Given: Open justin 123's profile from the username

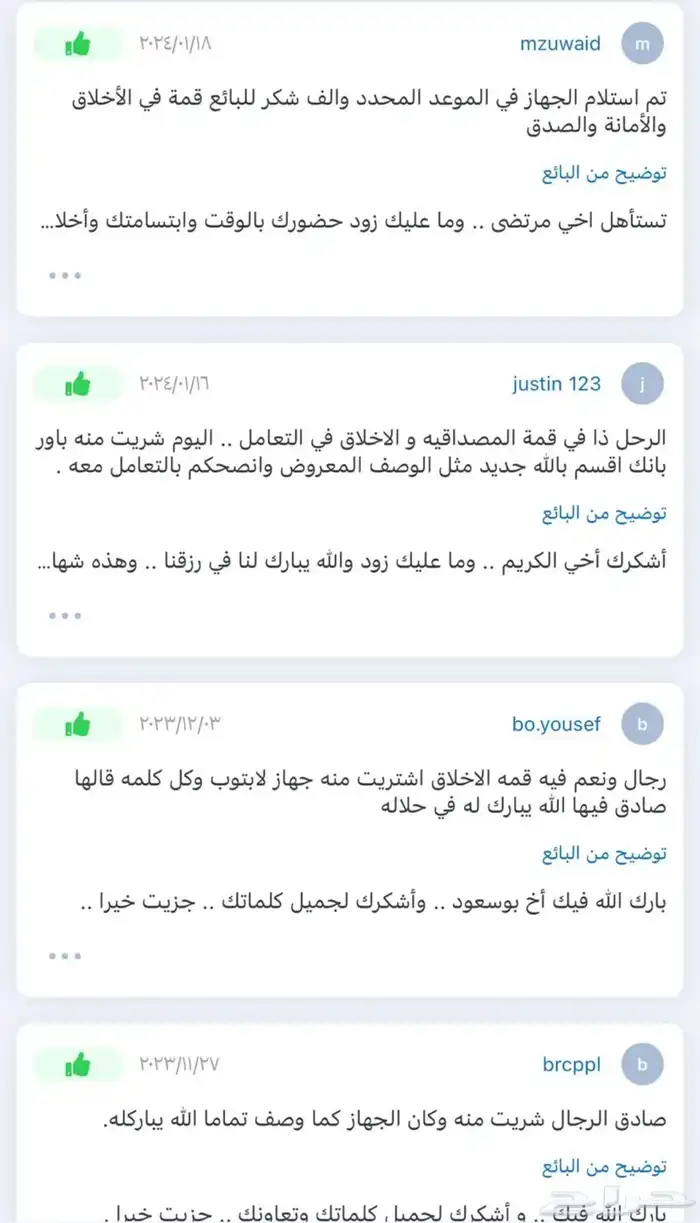Looking at the screenshot, I should (x=557, y=384).
